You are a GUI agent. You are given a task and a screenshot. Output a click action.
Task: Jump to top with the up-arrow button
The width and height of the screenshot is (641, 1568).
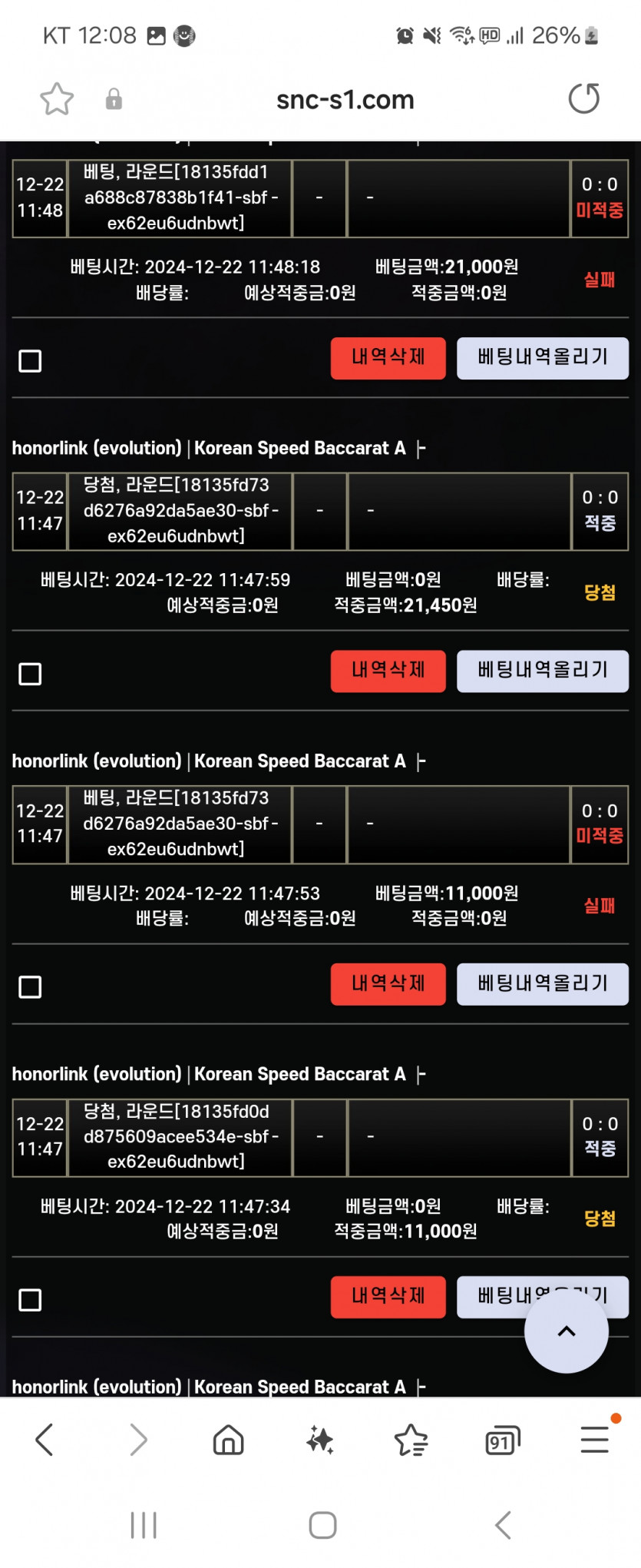click(567, 1331)
